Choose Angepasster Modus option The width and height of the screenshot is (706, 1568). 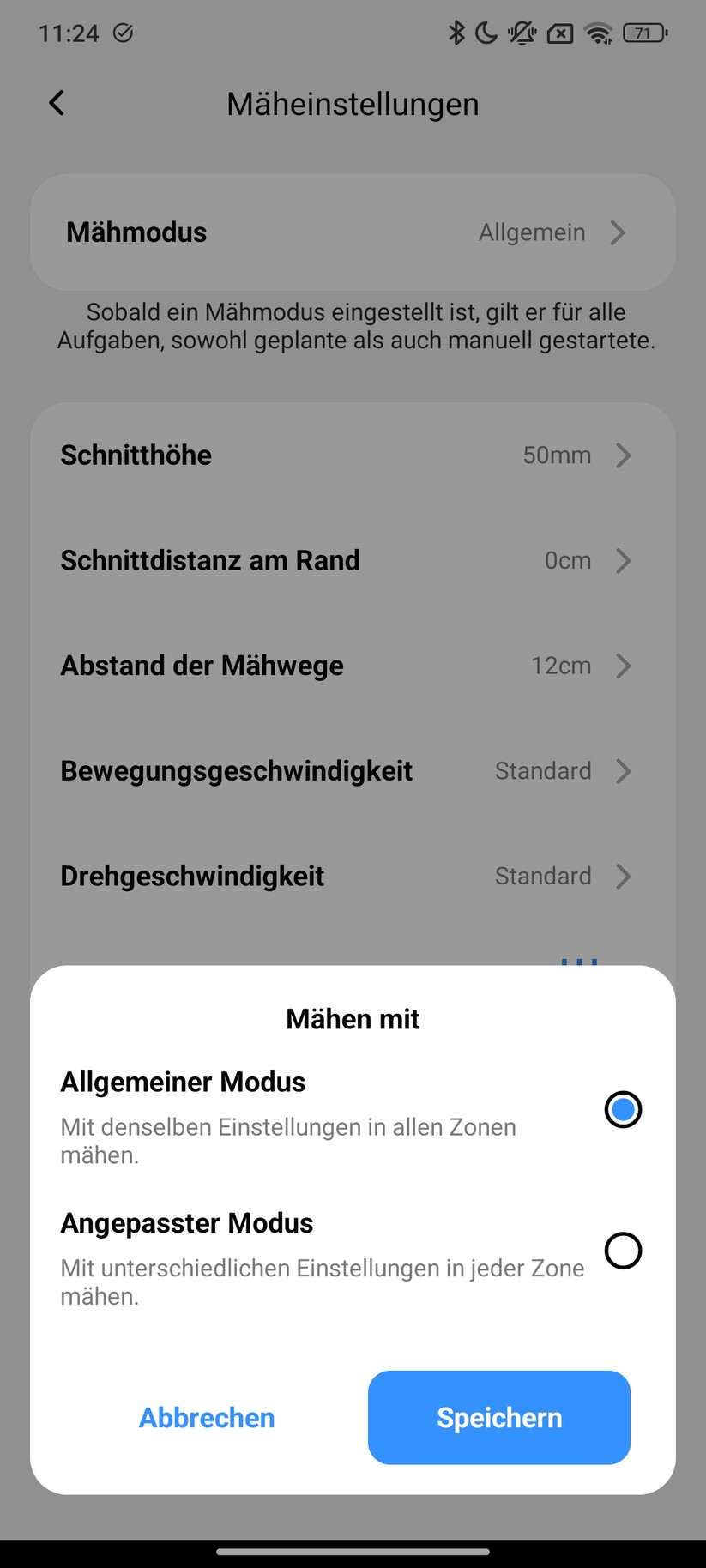click(x=623, y=1251)
